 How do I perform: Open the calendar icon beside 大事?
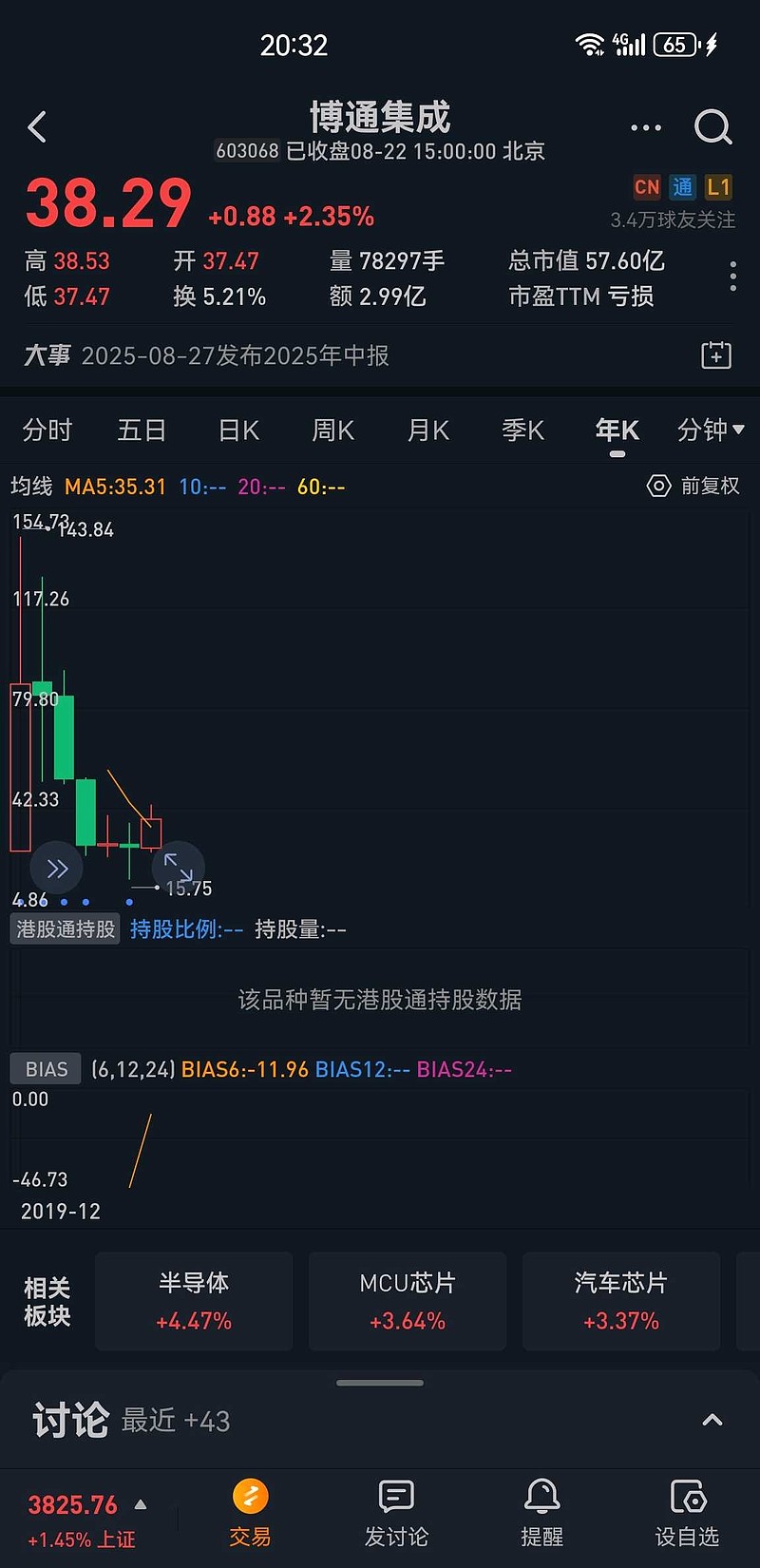[x=715, y=354]
